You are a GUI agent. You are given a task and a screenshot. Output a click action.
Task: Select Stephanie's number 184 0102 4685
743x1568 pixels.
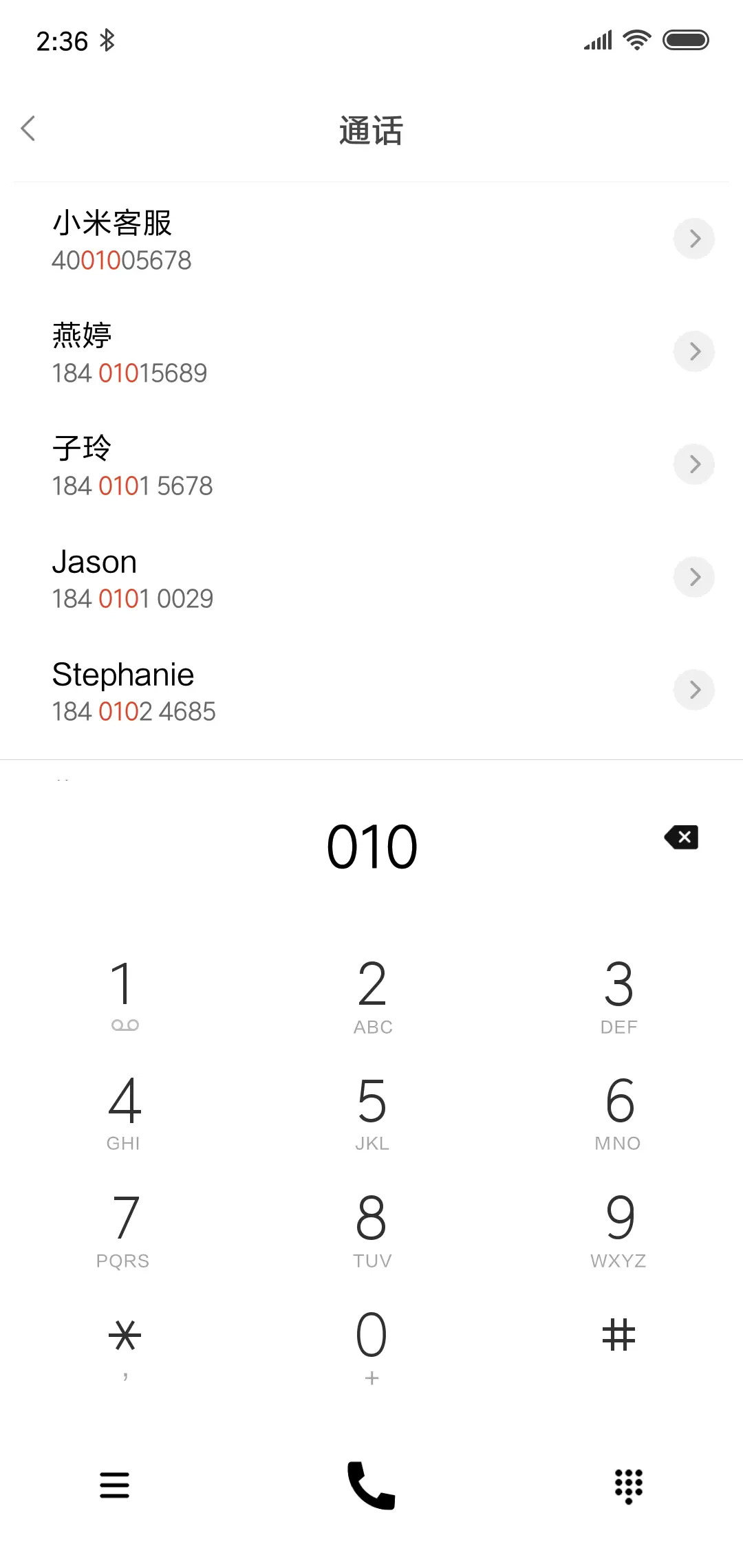coord(134,712)
